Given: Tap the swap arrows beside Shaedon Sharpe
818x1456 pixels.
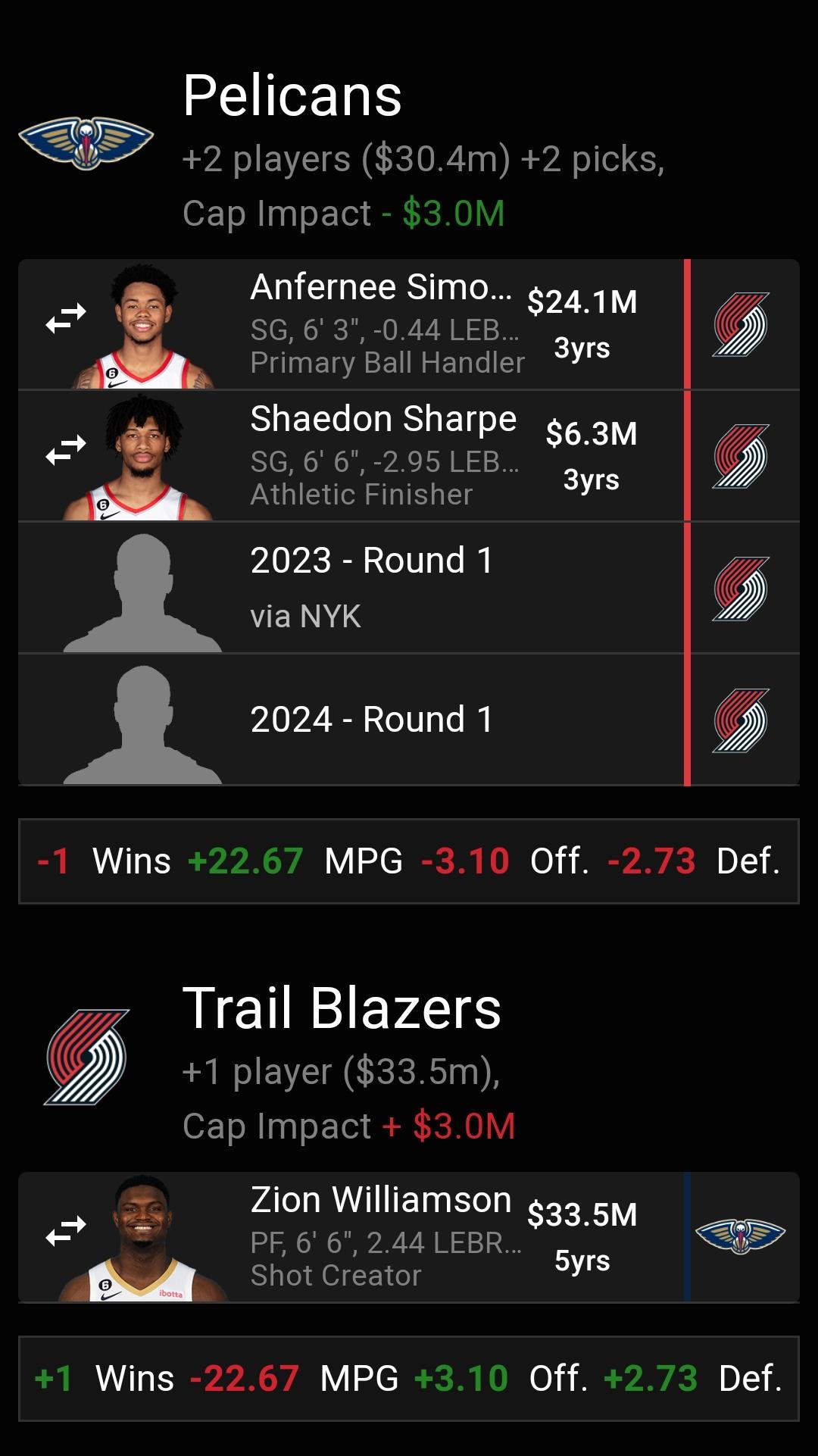Looking at the screenshot, I should click(x=66, y=451).
